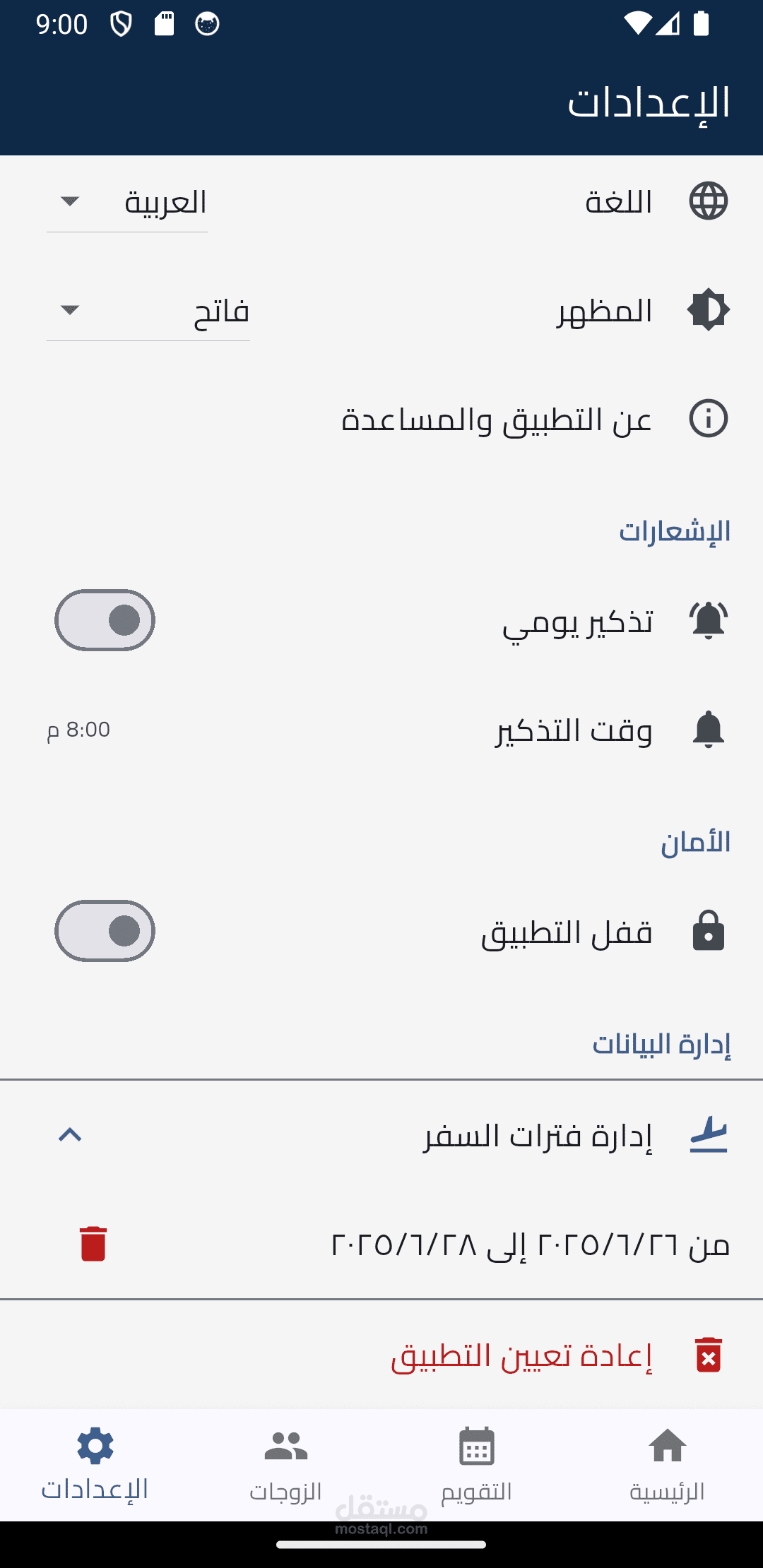Switch to the التقويم tab
The height and width of the screenshot is (1568, 763).
[477, 1465]
